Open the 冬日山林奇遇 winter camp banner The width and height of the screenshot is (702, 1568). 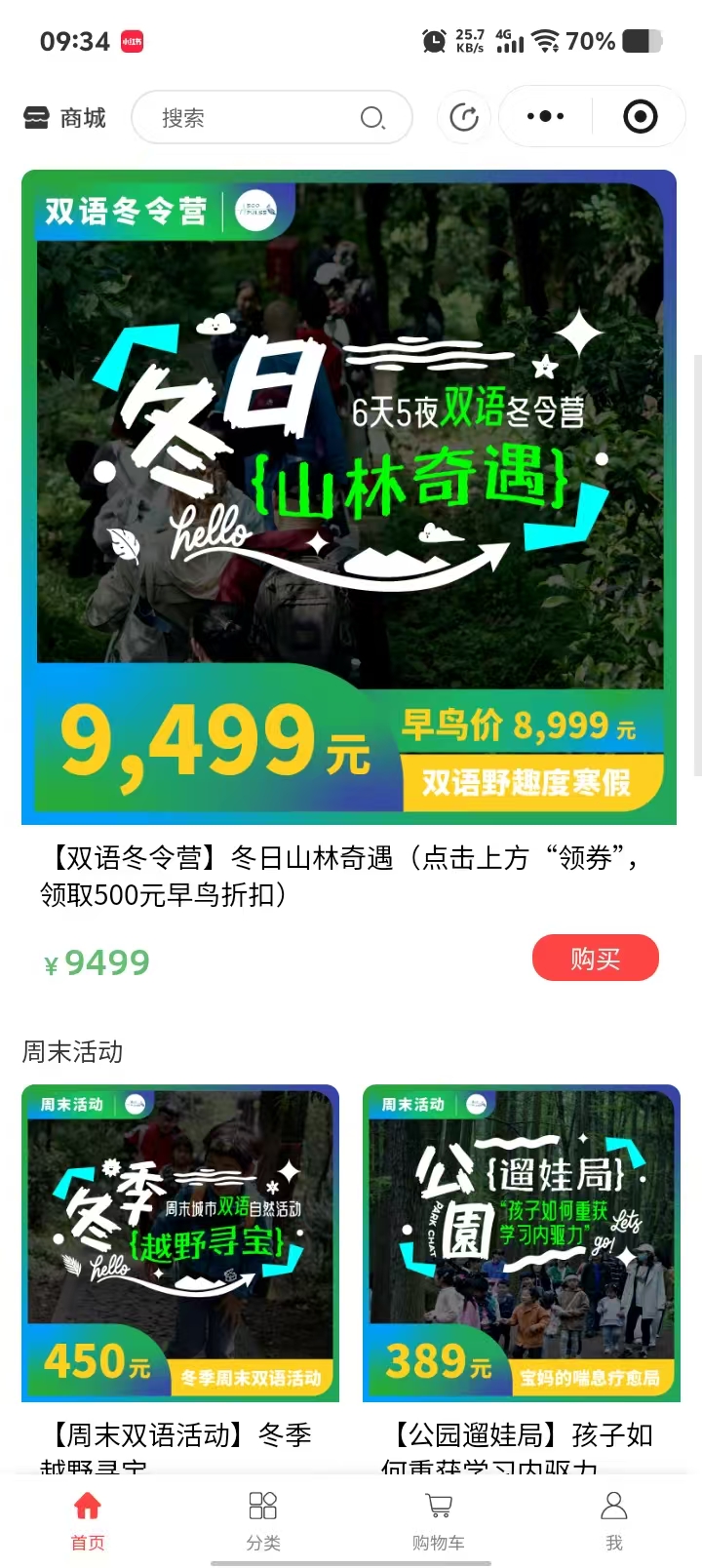(x=349, y=497)
